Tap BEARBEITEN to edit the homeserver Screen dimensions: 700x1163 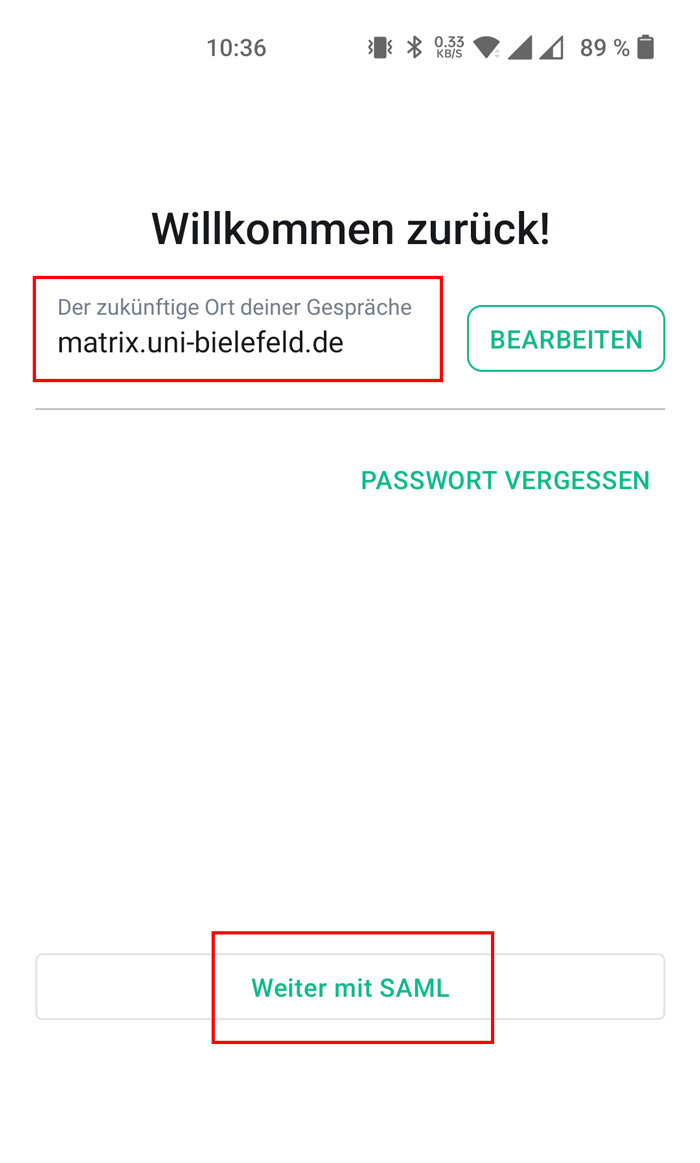pos(566,338)
